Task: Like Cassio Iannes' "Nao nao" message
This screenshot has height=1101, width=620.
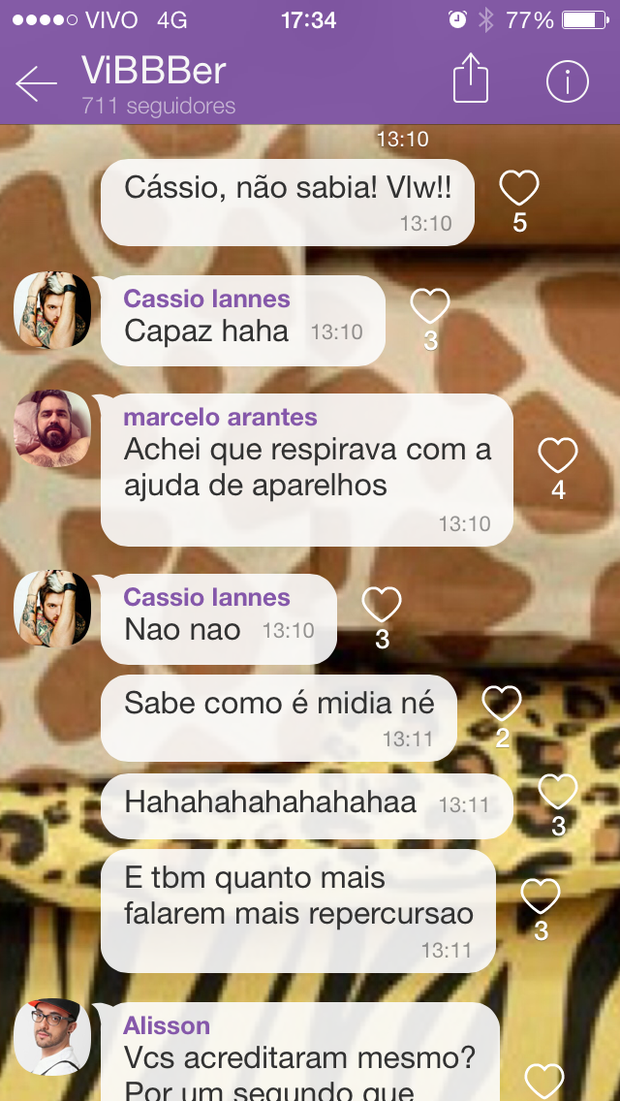Action: (381, 604)
